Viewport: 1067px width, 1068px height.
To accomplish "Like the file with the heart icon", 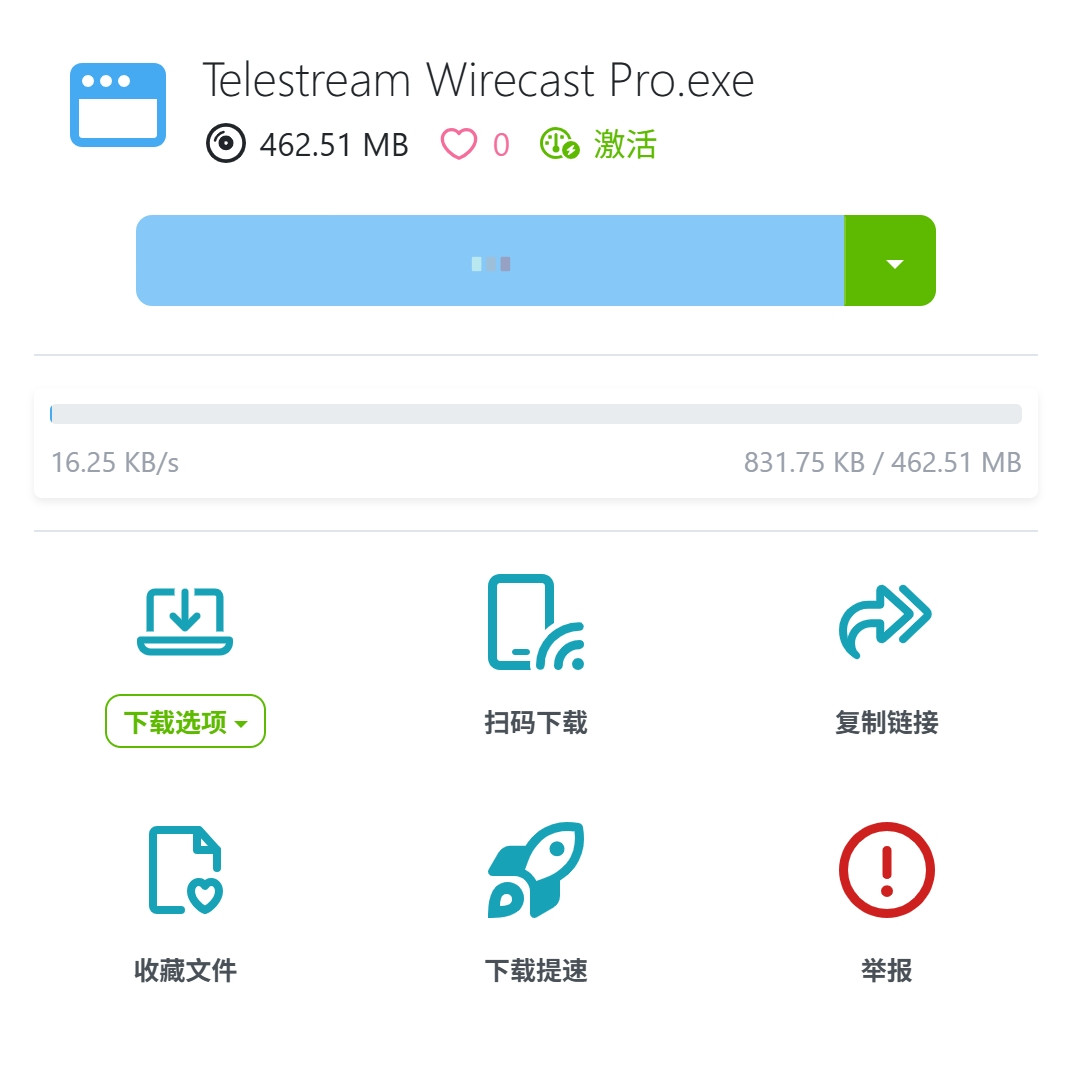I will click(459, 145).
